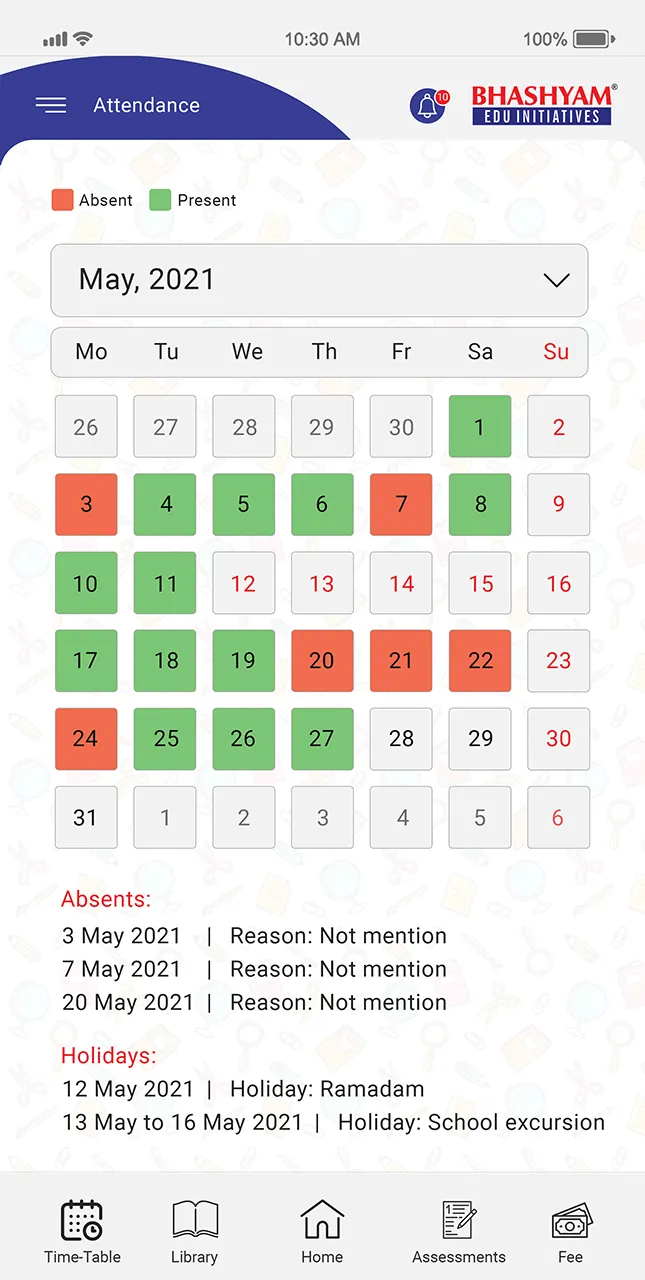645x1280 pixels.
Task: Expand the May, 2021 month dropdown
Action: (x=319, y=280)
